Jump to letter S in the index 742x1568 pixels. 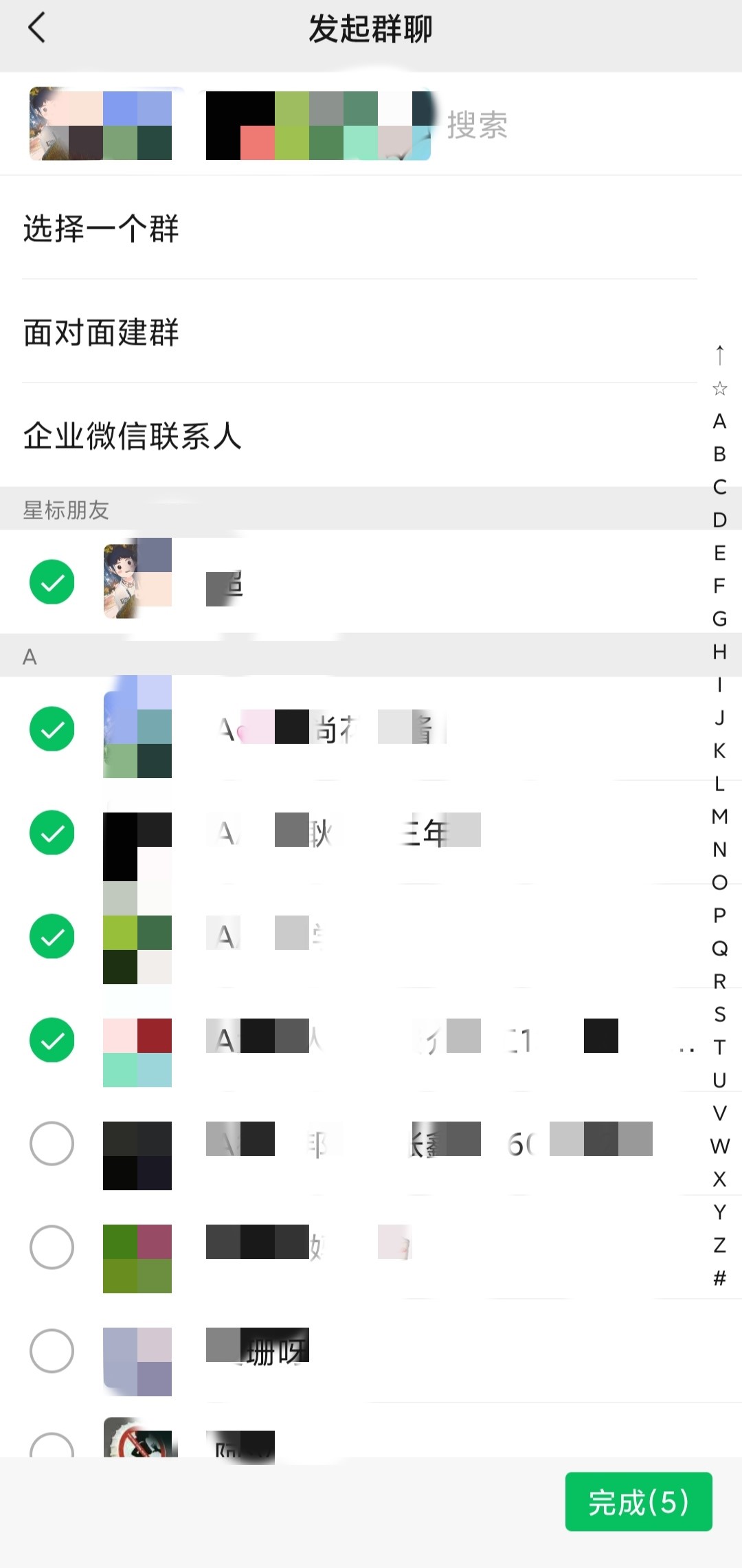pos(719,1014)
